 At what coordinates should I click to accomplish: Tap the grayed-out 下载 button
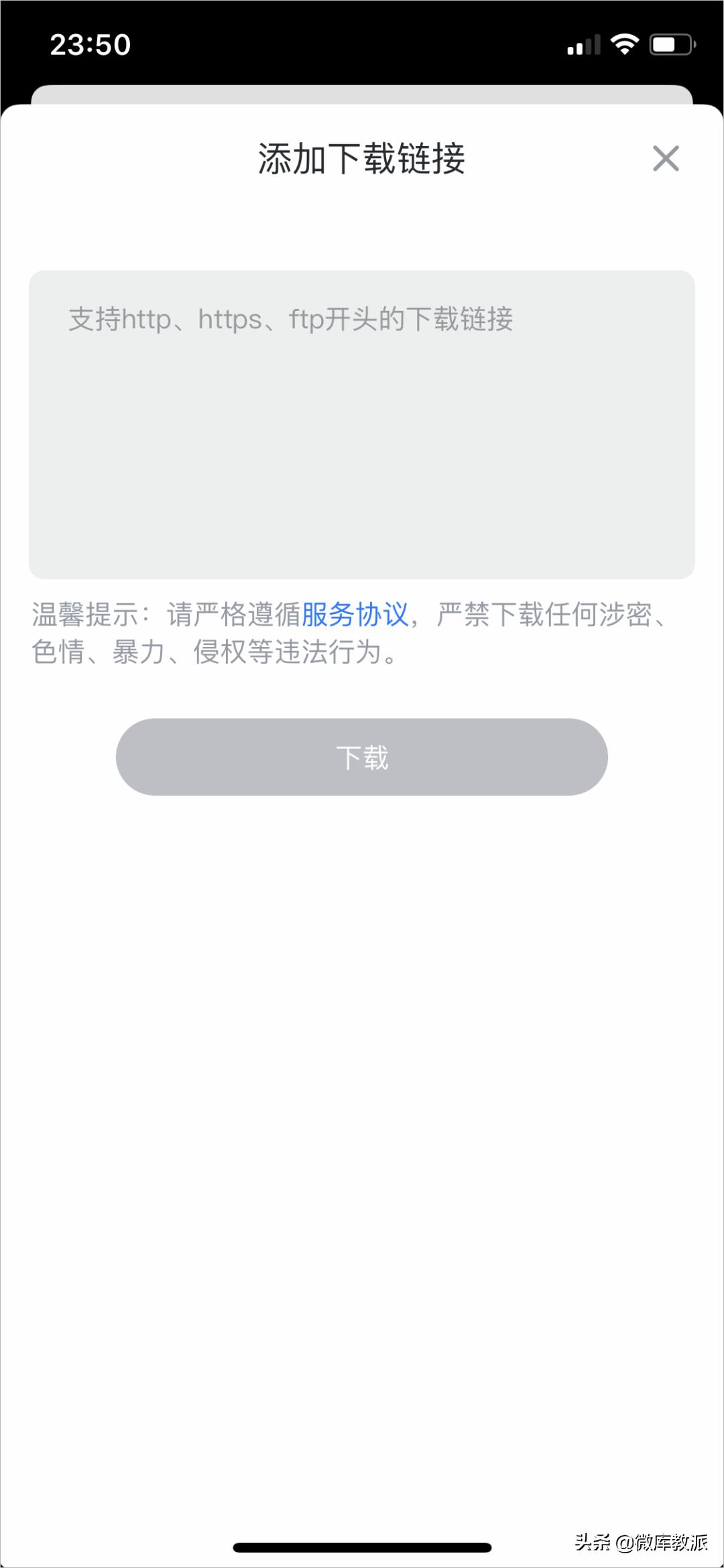tap(362, 757)
